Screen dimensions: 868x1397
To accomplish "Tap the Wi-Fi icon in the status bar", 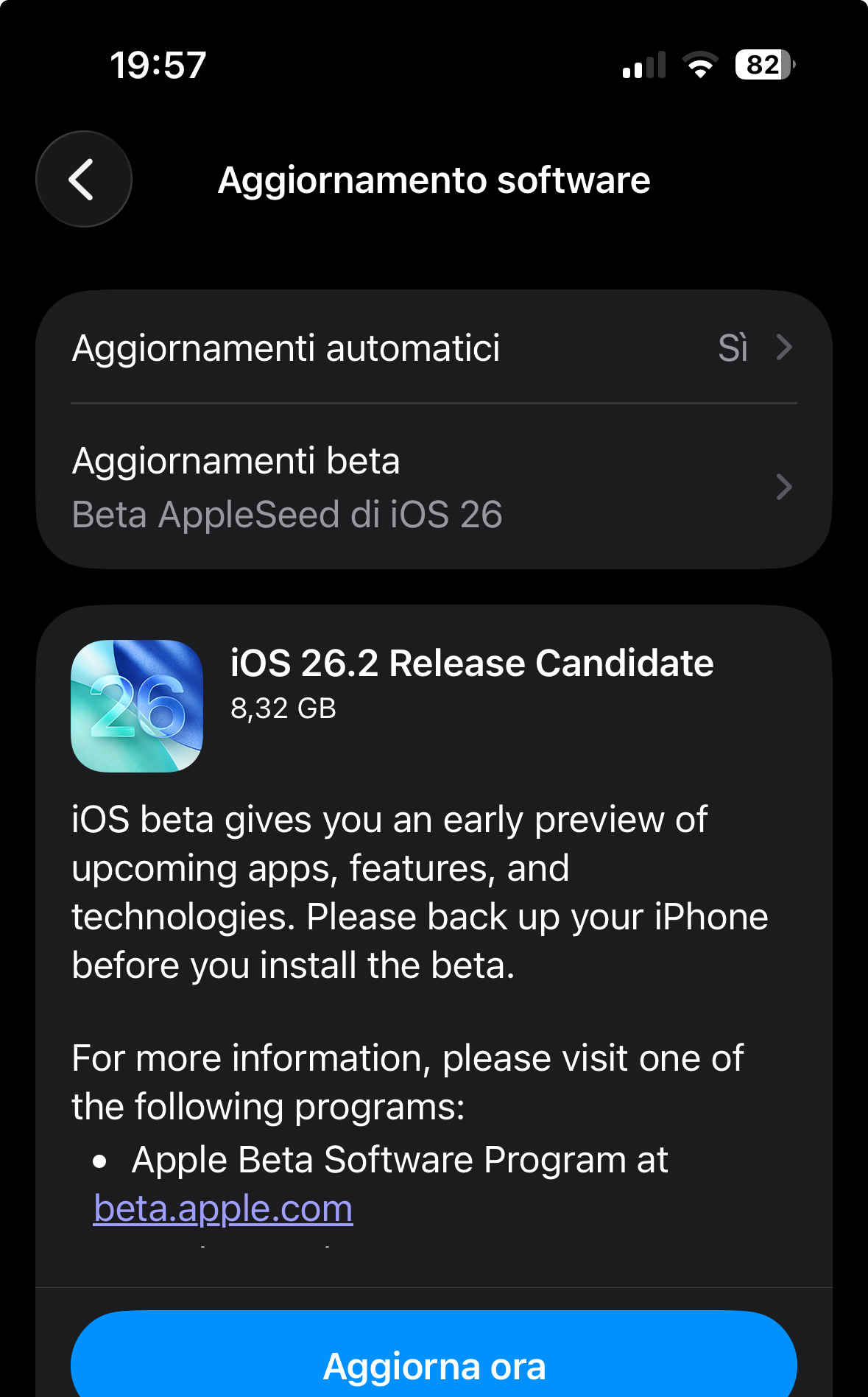I will point(698,65).
